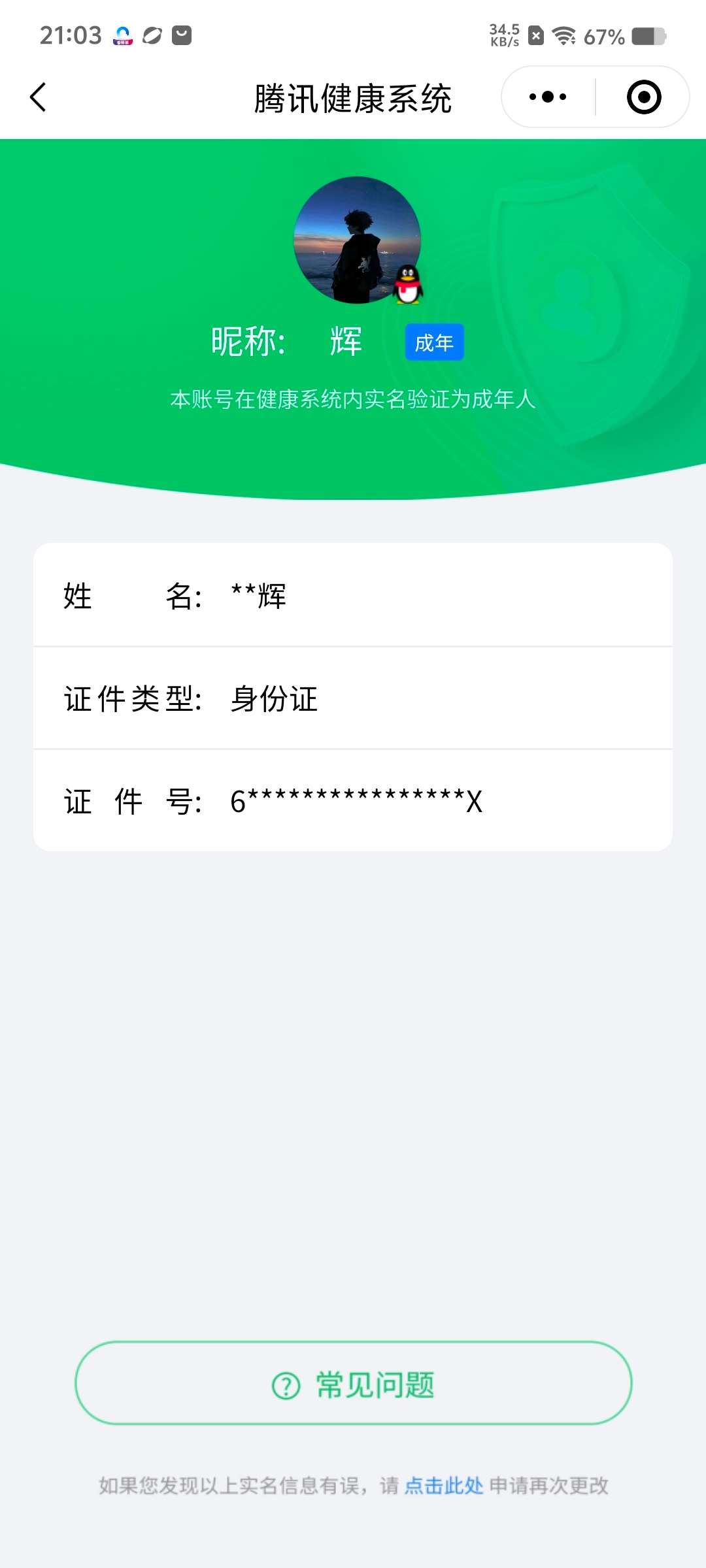Tap the 姓名 row showing **辉
The width and height of the screenshot is (706, 1568).
coord(353,596)
